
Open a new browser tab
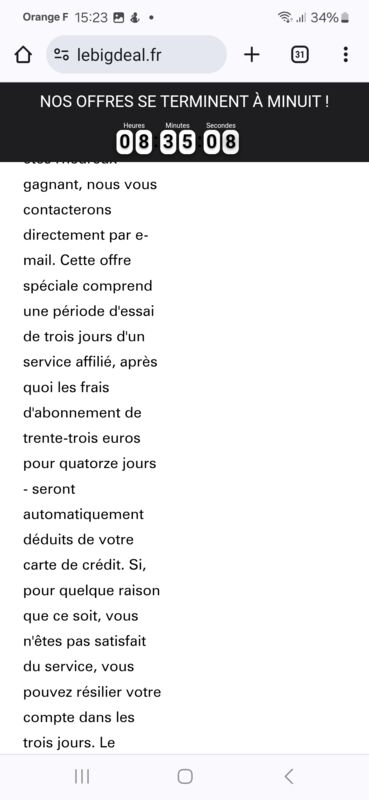pyautogui.click(x=252, y=55)
